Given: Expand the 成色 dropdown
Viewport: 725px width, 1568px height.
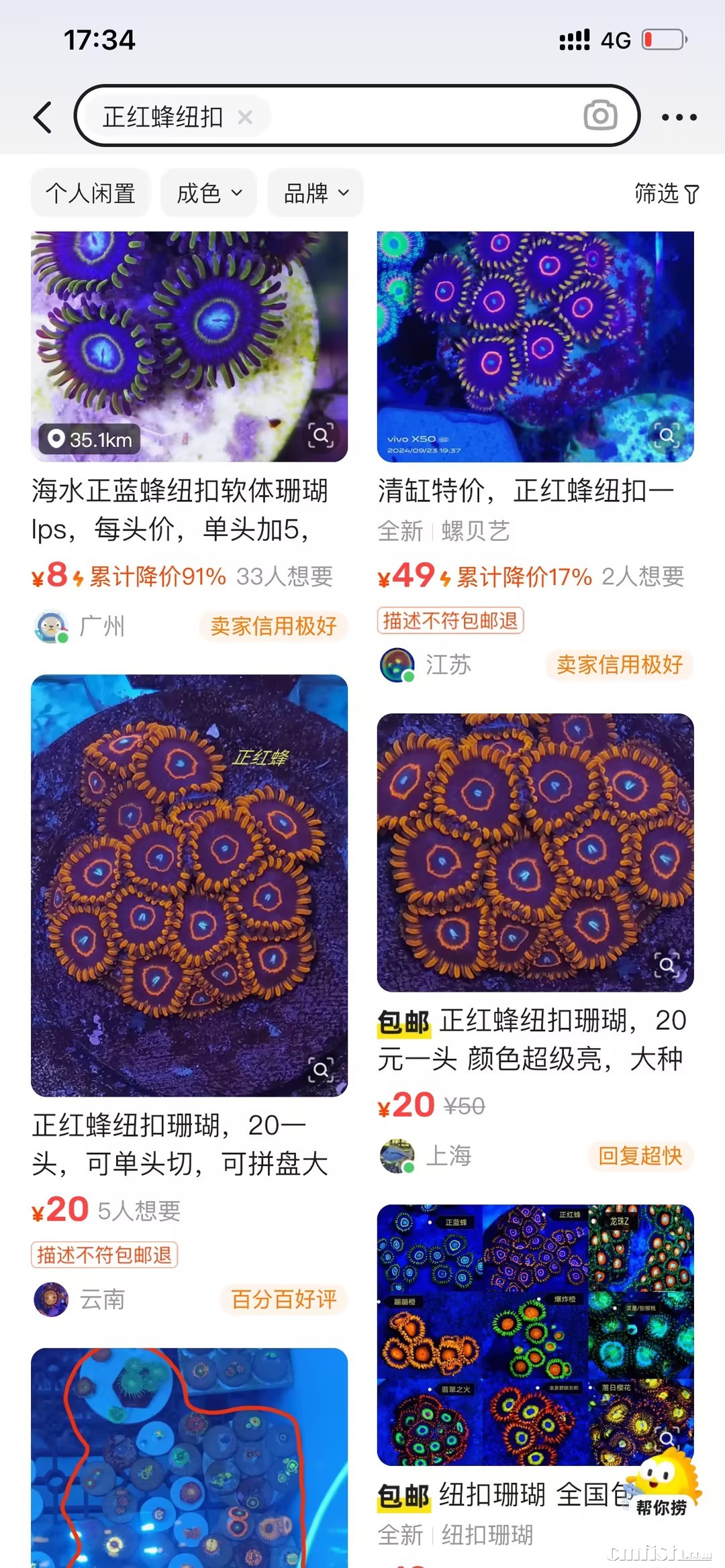Looking at the screenshot, I should point(209,193).
